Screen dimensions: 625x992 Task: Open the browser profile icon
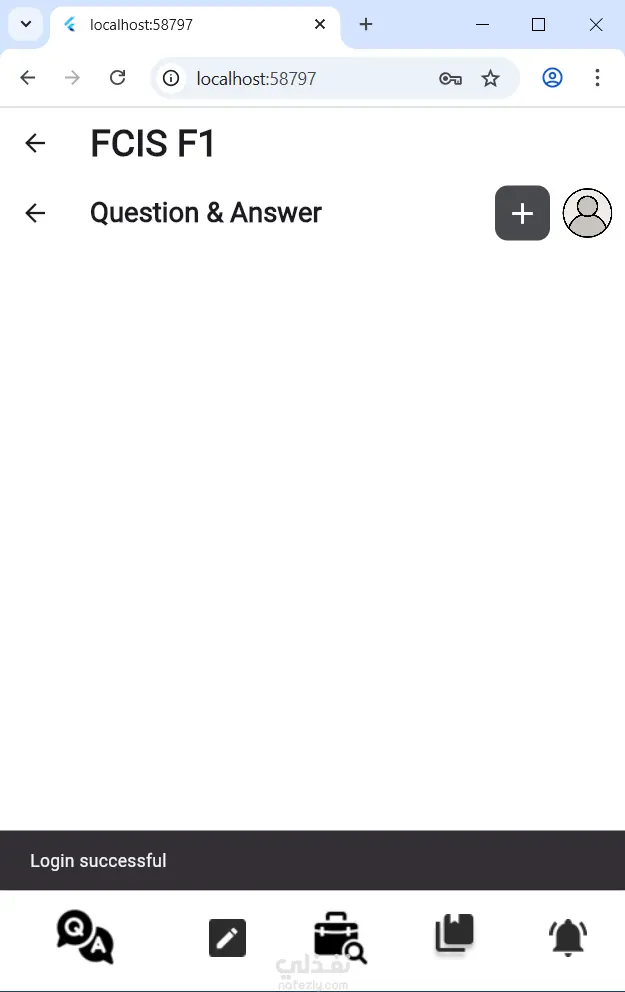pyautogui.click(x=552, y=78)
